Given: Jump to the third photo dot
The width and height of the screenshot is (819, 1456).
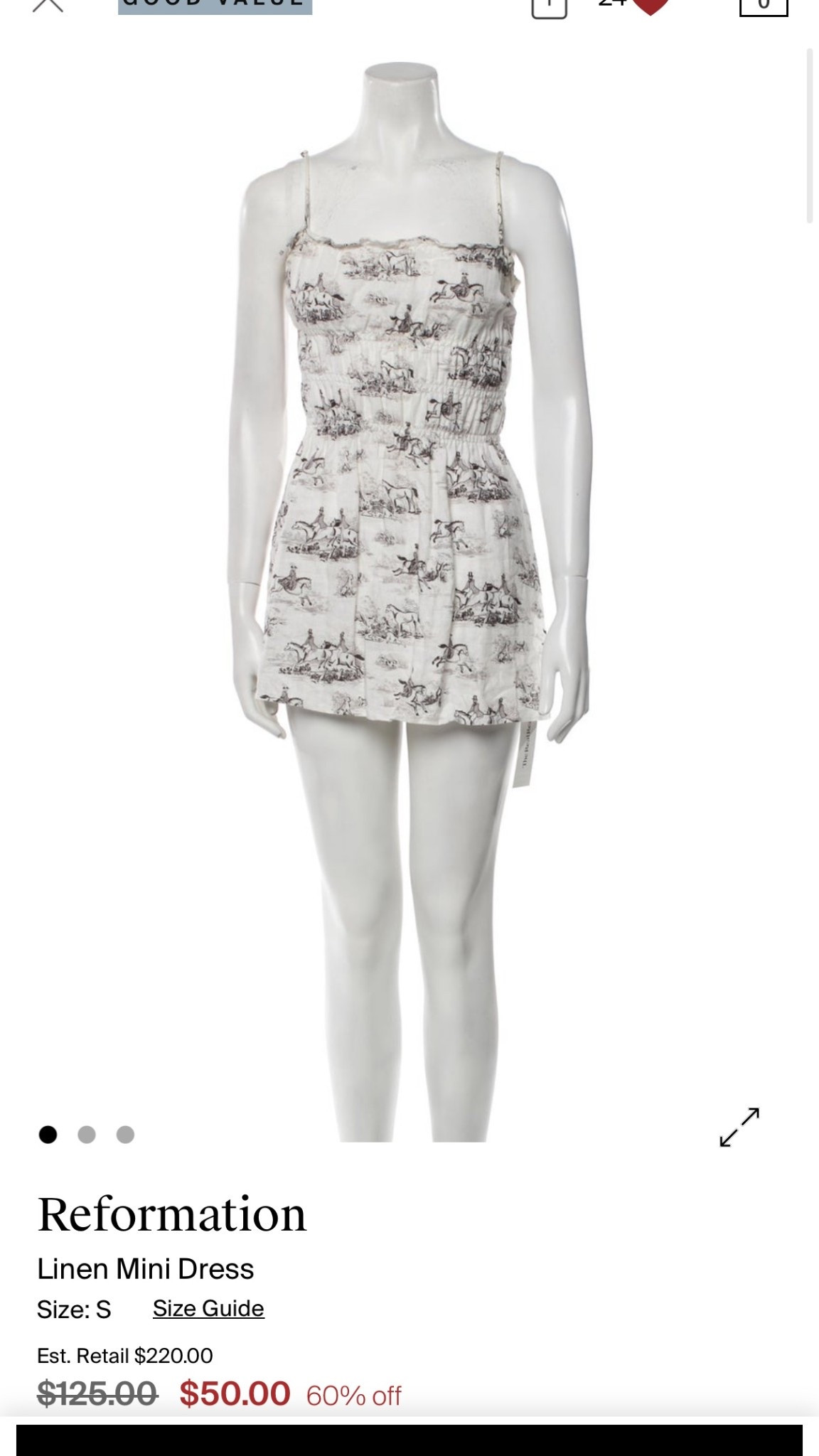Looking at the screenshot, I should pos(125,1135).
